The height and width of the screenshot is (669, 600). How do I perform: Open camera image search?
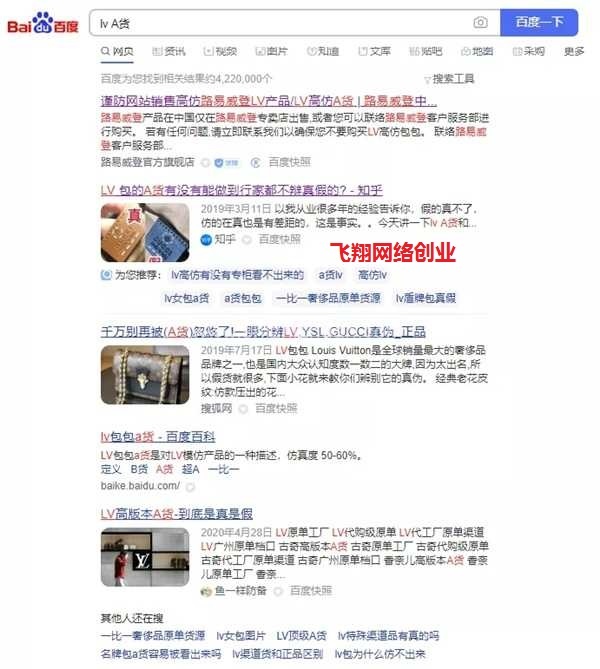point(480,22)
